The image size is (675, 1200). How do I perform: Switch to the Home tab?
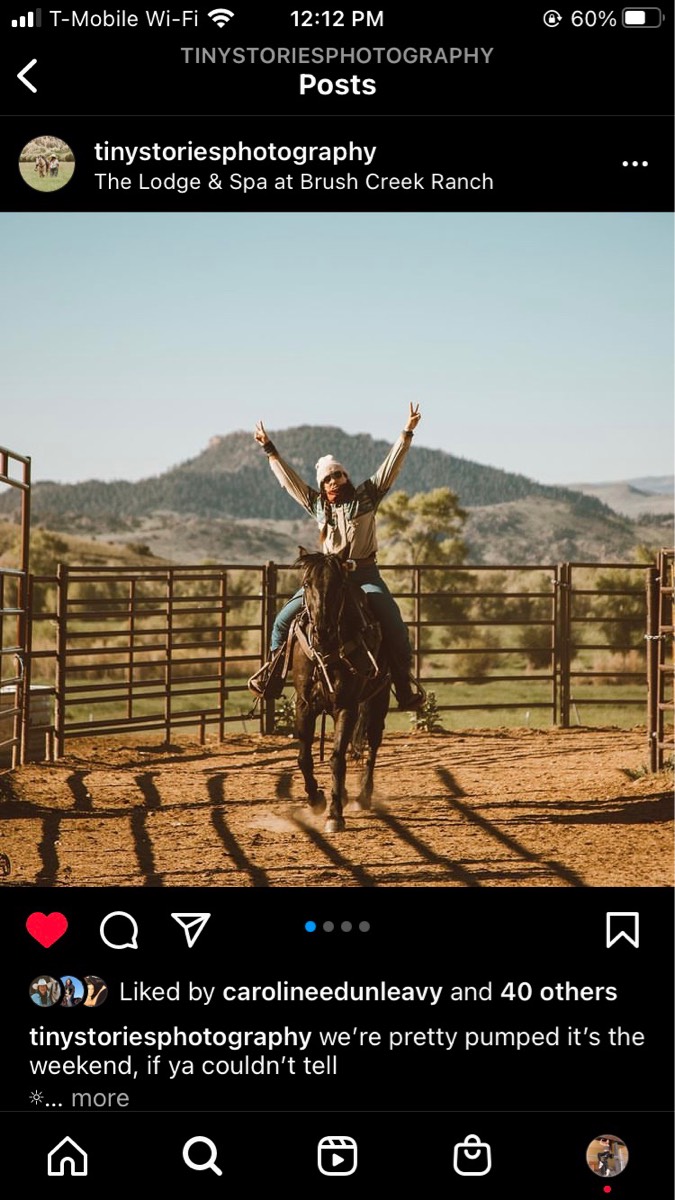tap(68, 1157)
